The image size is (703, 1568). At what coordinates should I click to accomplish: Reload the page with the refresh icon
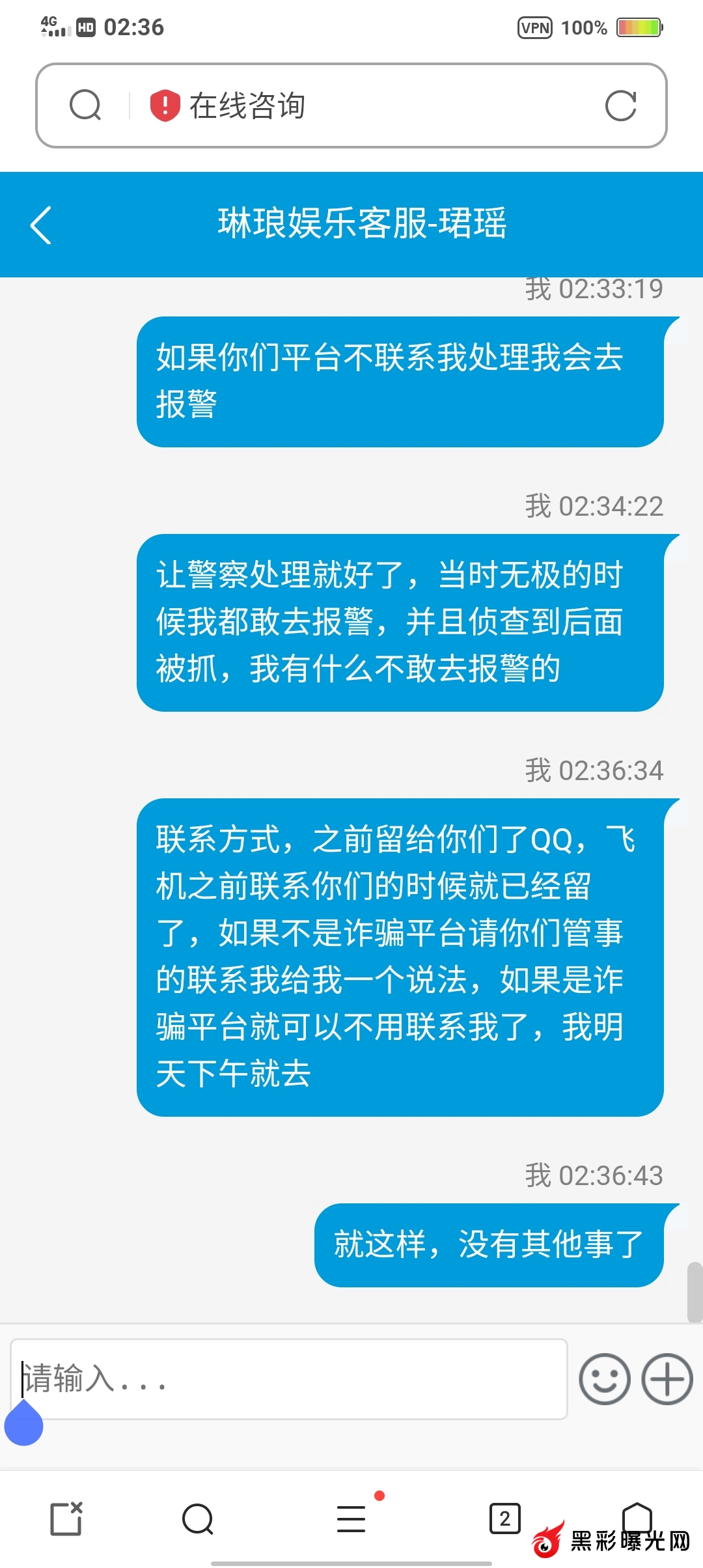620,105
